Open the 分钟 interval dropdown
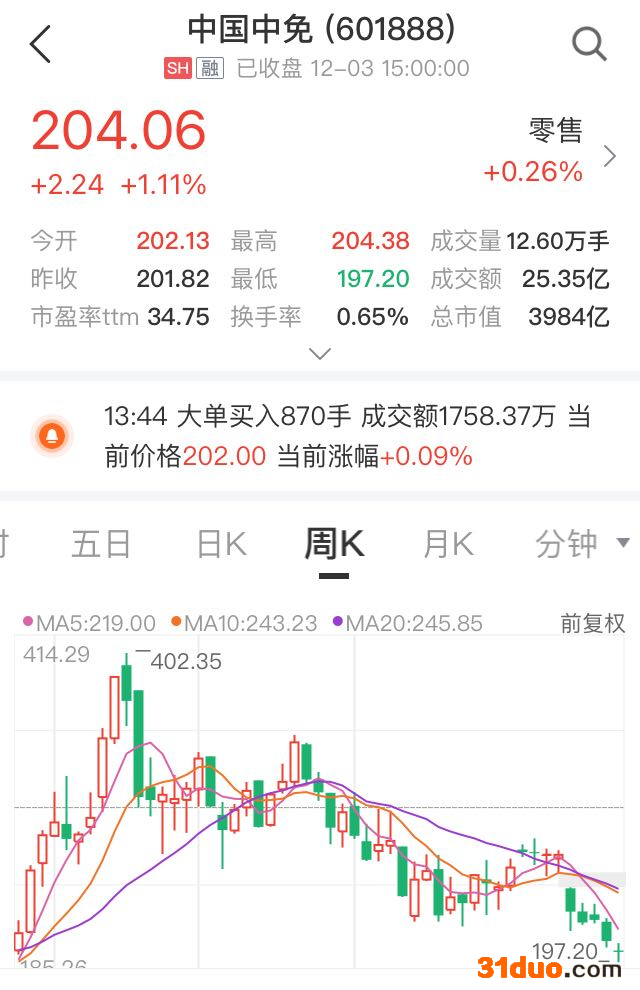Viewport: 640px width, 990px height. (582, 544)
